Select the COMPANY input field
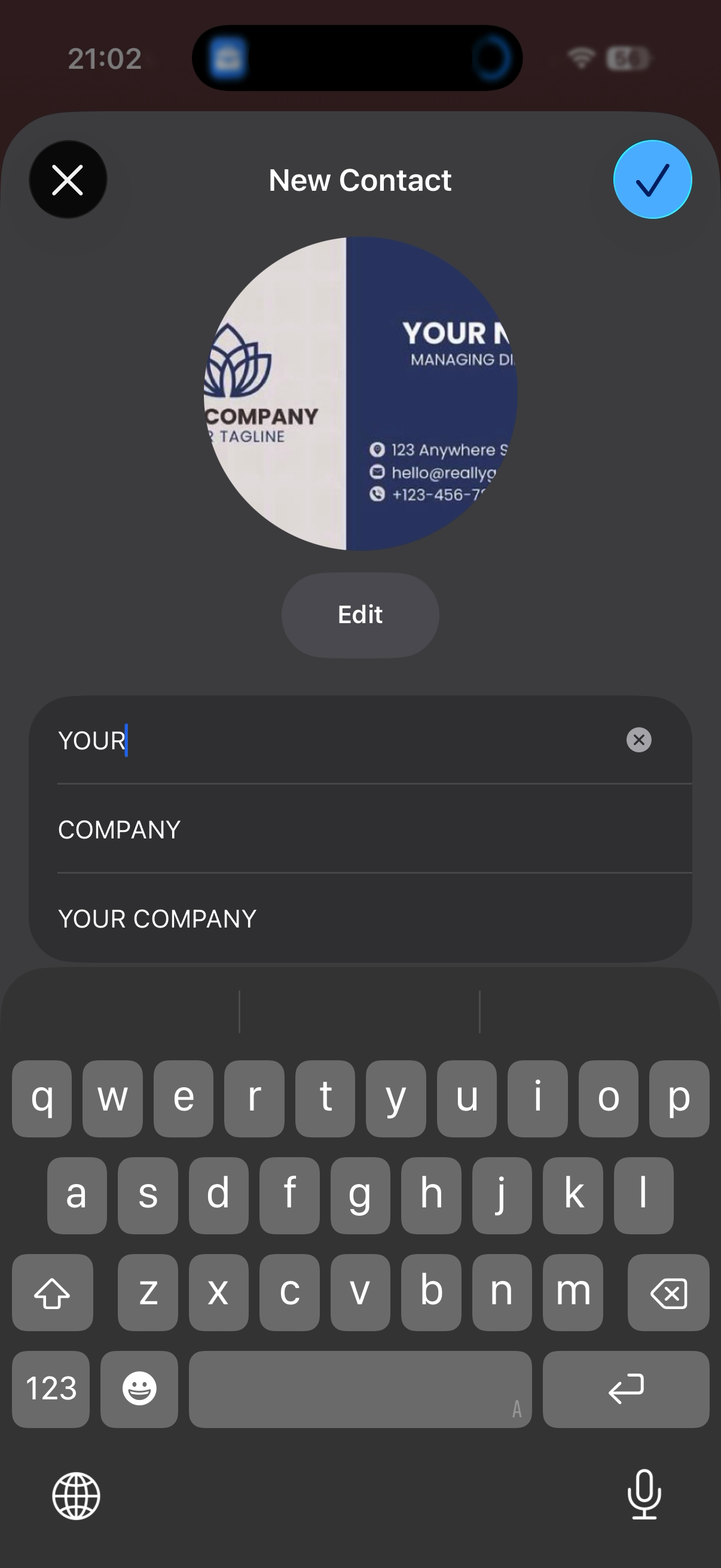The height and width of the screenshot is (1568, 721). [243, 829]
